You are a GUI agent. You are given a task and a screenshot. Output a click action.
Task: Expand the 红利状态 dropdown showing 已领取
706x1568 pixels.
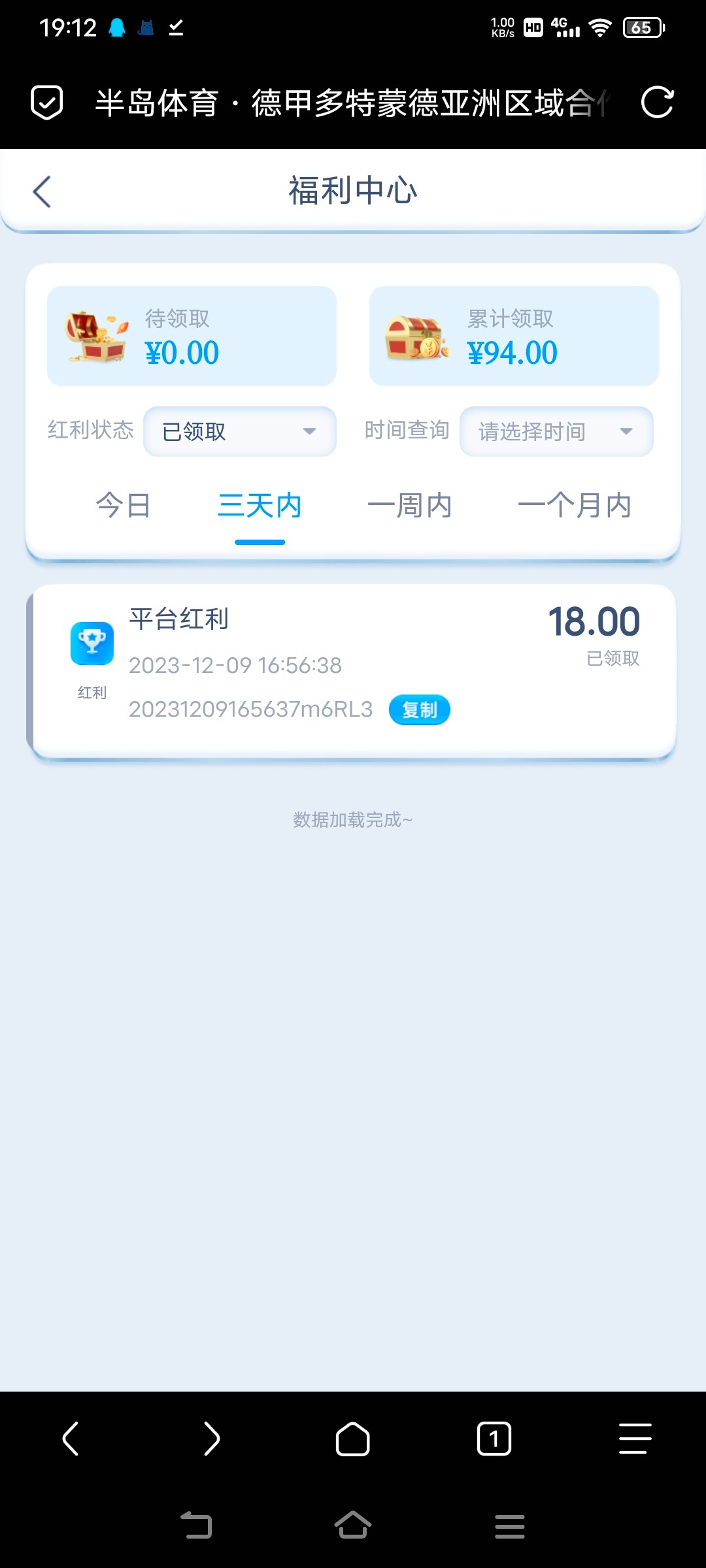pos(239,431)
